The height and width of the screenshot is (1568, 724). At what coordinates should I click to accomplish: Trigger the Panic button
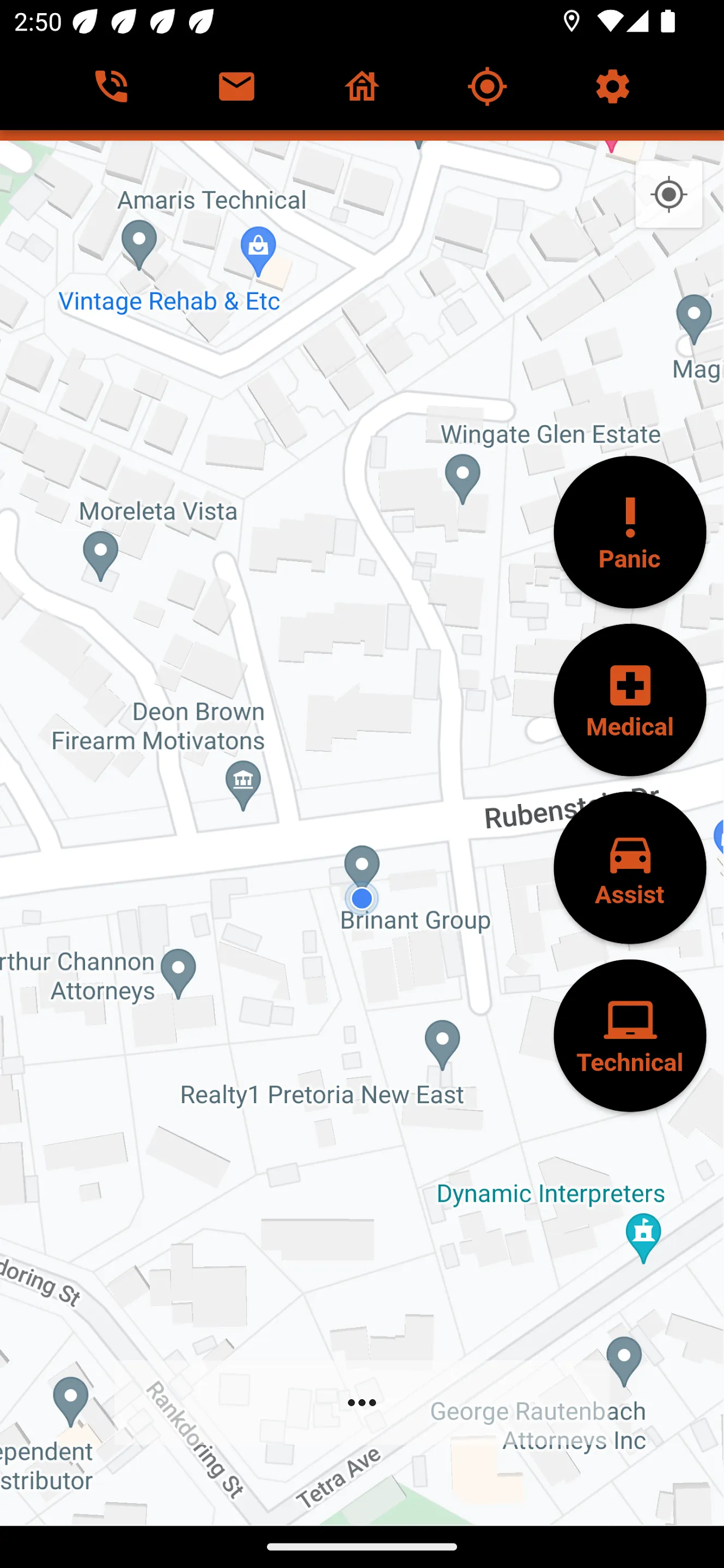[630, 532]
